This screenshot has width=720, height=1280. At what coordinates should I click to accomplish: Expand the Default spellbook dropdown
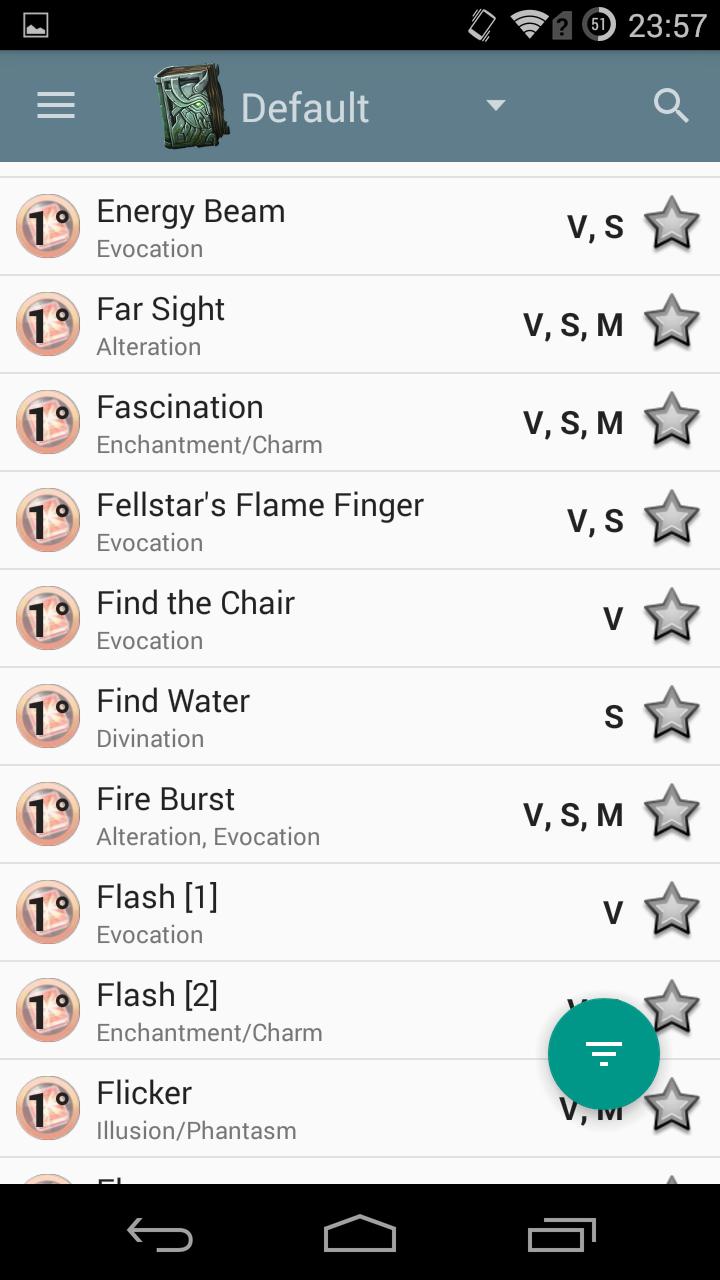[x=495, y=106]
